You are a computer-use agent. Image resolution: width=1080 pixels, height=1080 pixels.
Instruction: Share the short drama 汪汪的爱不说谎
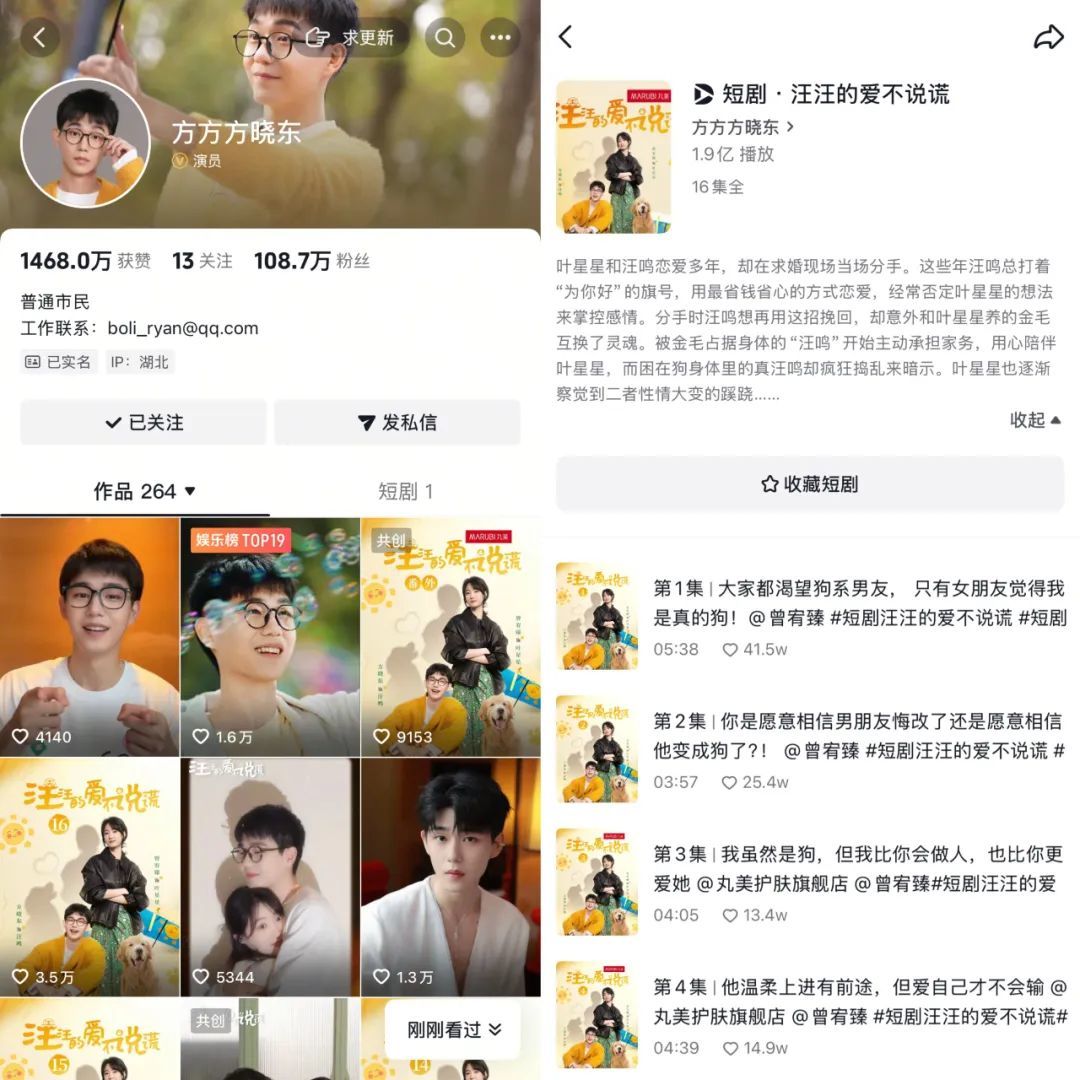[1048, 37]
